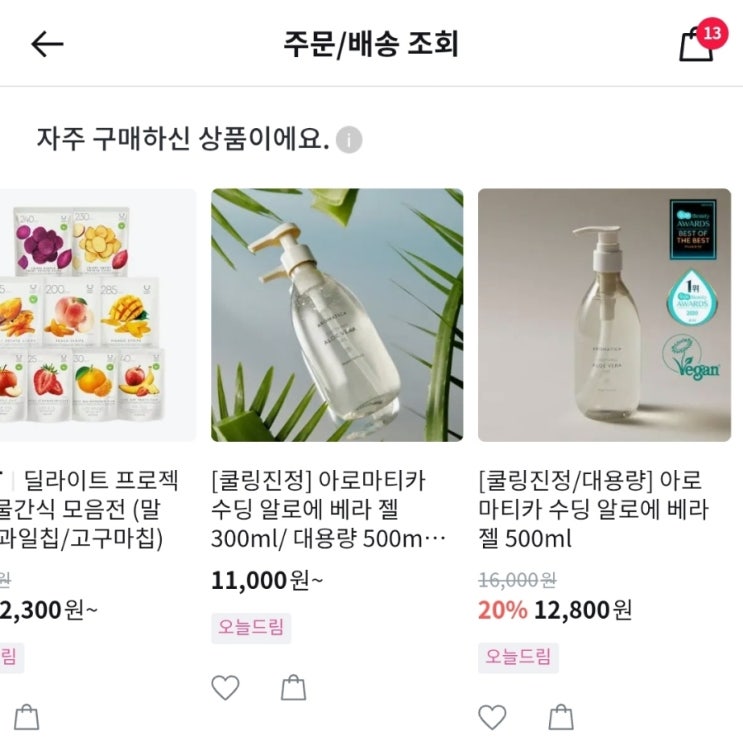The image size is (743, 750).
Task: Show info about frequently purchased items
Action: [349, 140]
